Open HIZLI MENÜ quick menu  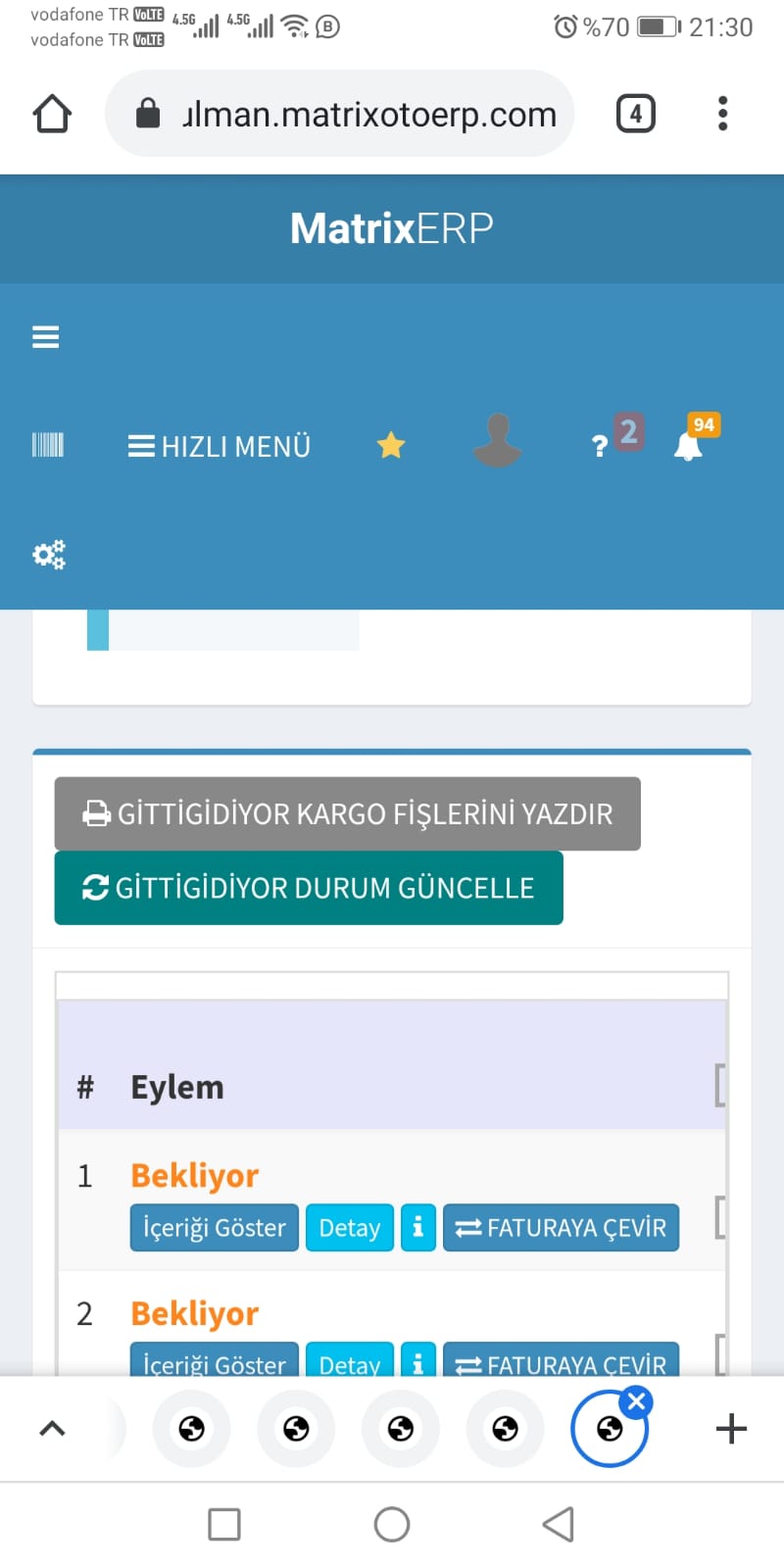click(x=220, y=447)
